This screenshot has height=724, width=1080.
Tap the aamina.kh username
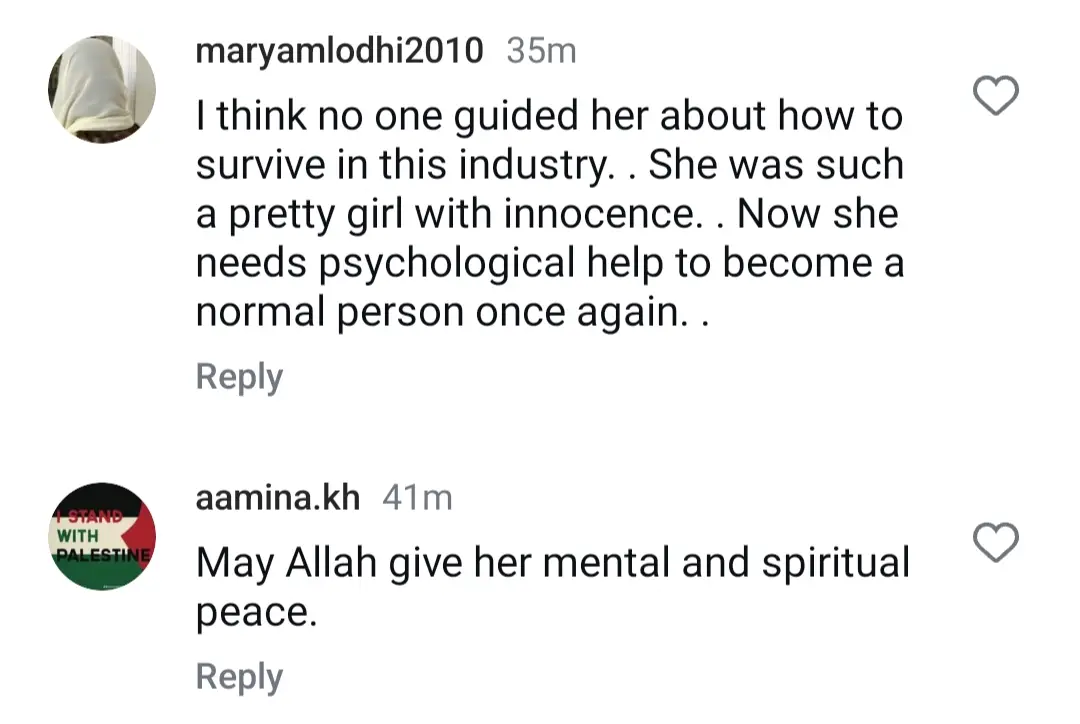pyautogui.click(x=278, y=497)
